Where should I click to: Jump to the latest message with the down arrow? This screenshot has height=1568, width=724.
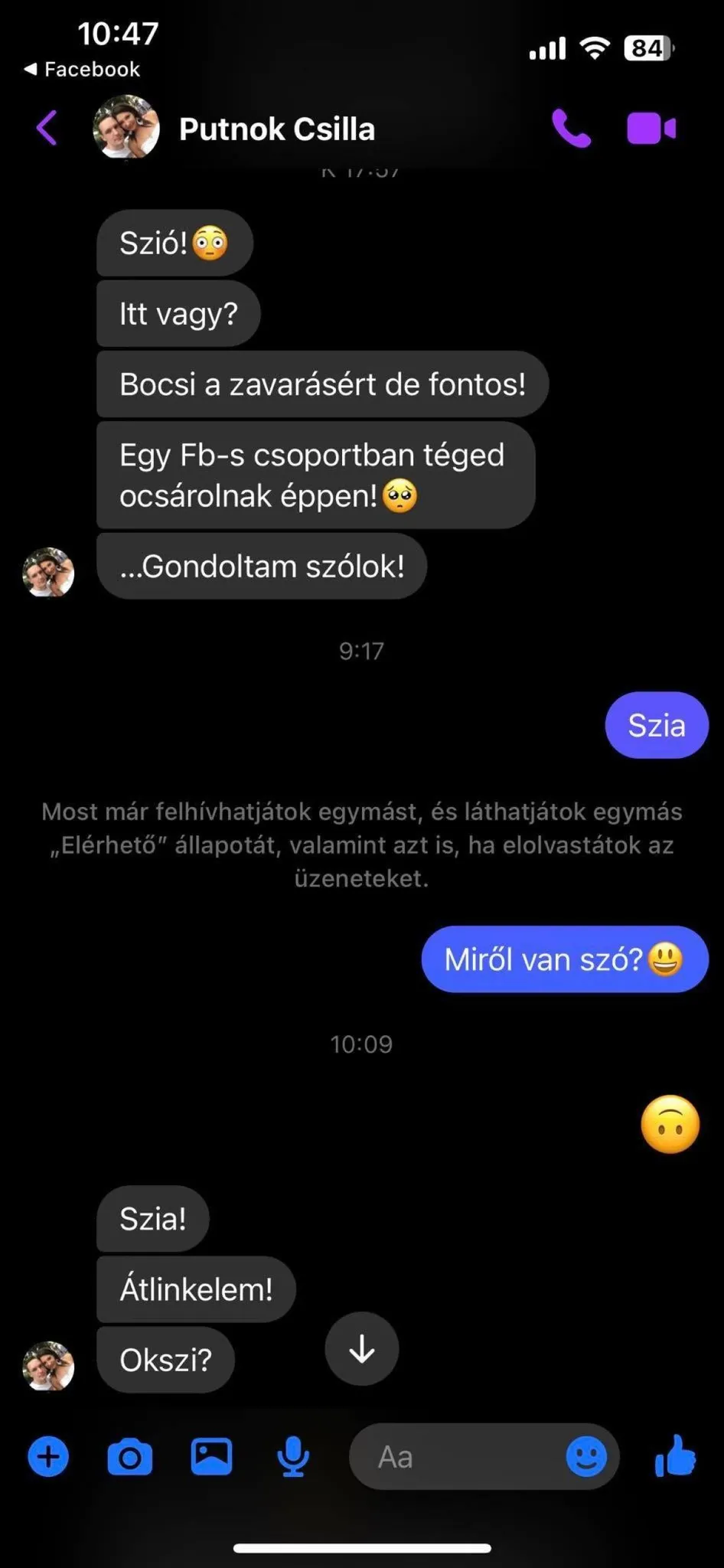[x=361, y=1350]
